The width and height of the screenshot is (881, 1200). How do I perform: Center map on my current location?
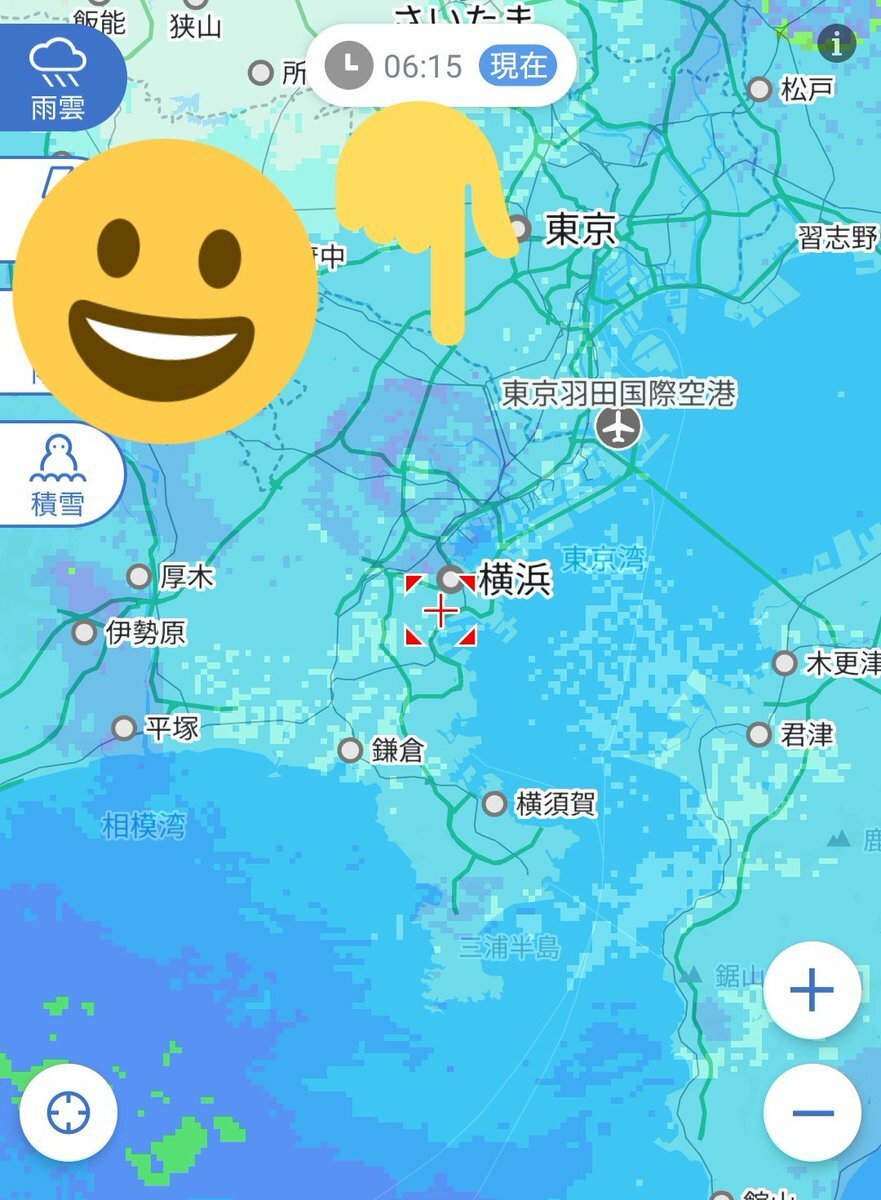(x=69, y=1112)
